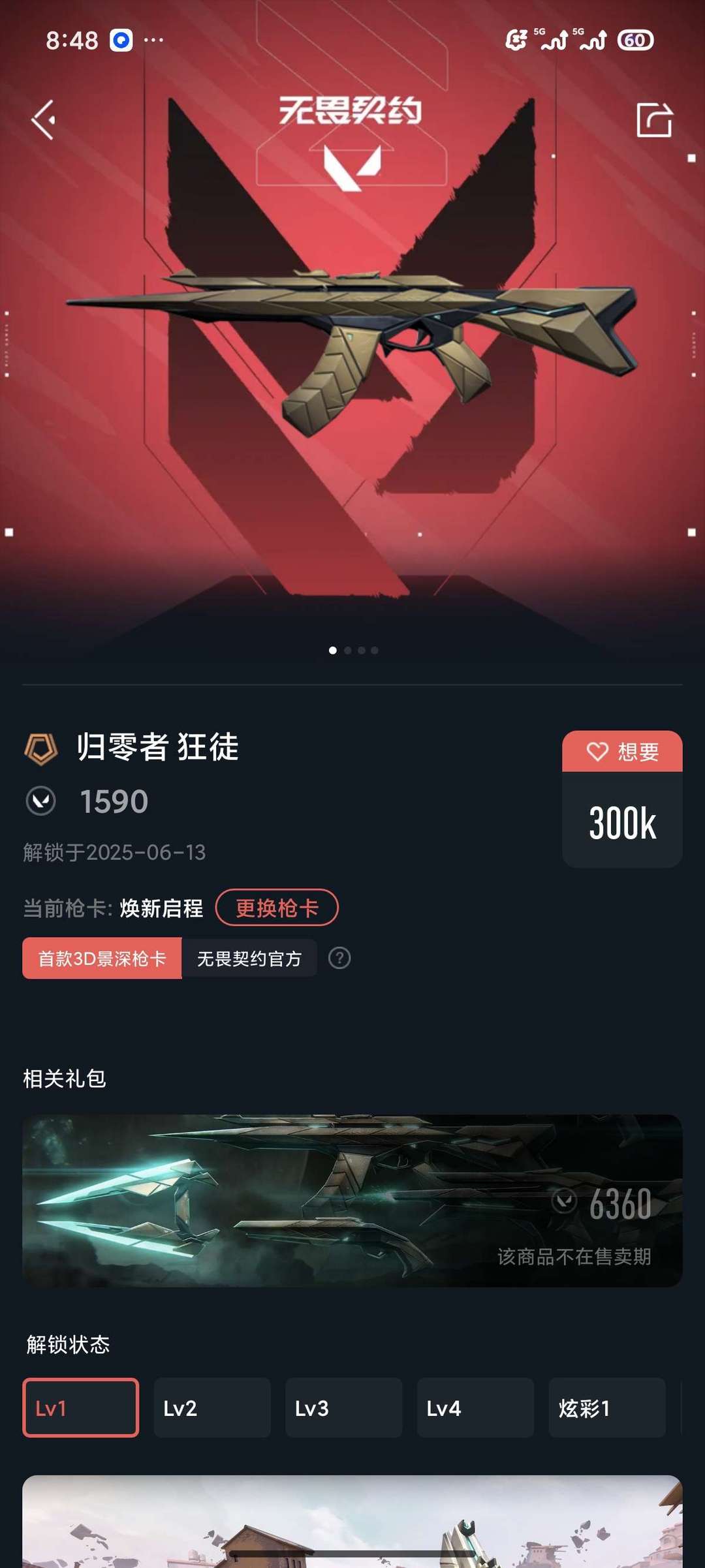Select the 炫彩1 variant
Screen dimensions: 705x1568
pos(606,1408)
